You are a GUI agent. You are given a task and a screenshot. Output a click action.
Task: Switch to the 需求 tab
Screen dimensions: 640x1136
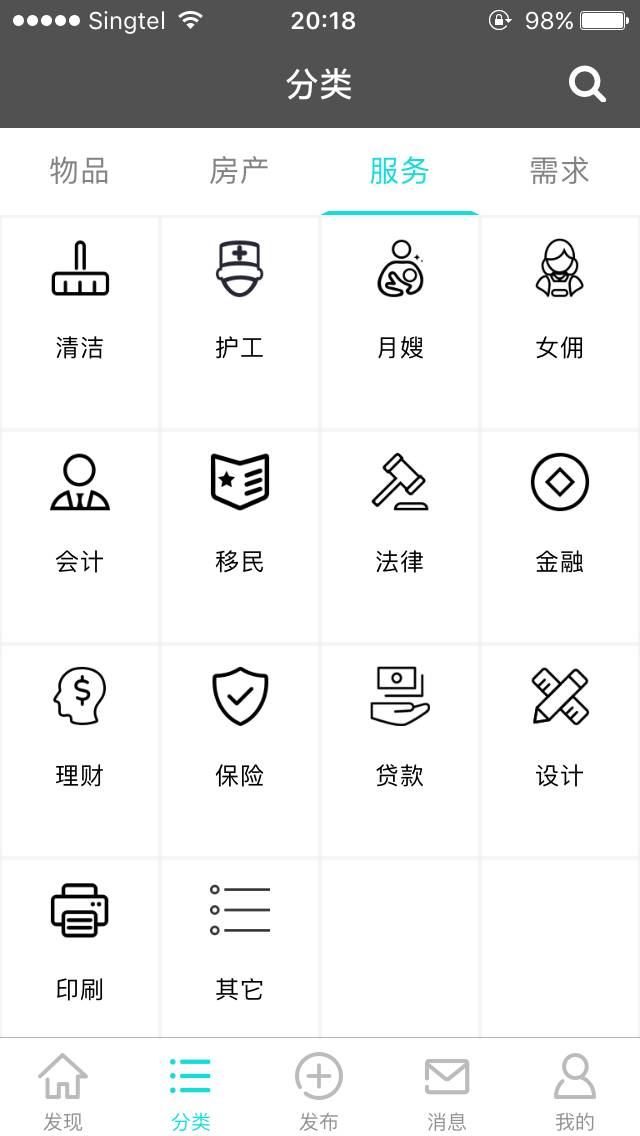[x=559, y=171]
